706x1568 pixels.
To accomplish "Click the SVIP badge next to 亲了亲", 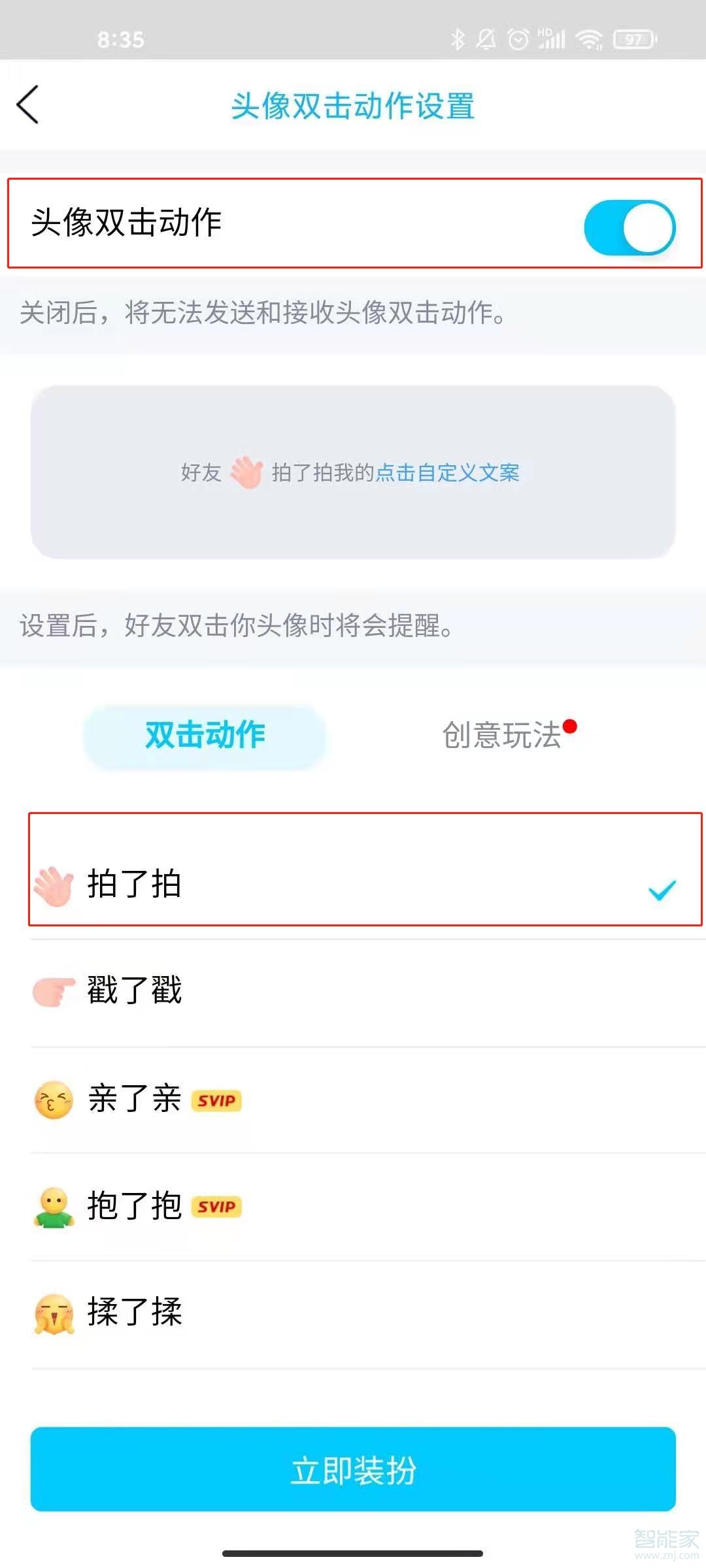I will [x=217, y=1100].
